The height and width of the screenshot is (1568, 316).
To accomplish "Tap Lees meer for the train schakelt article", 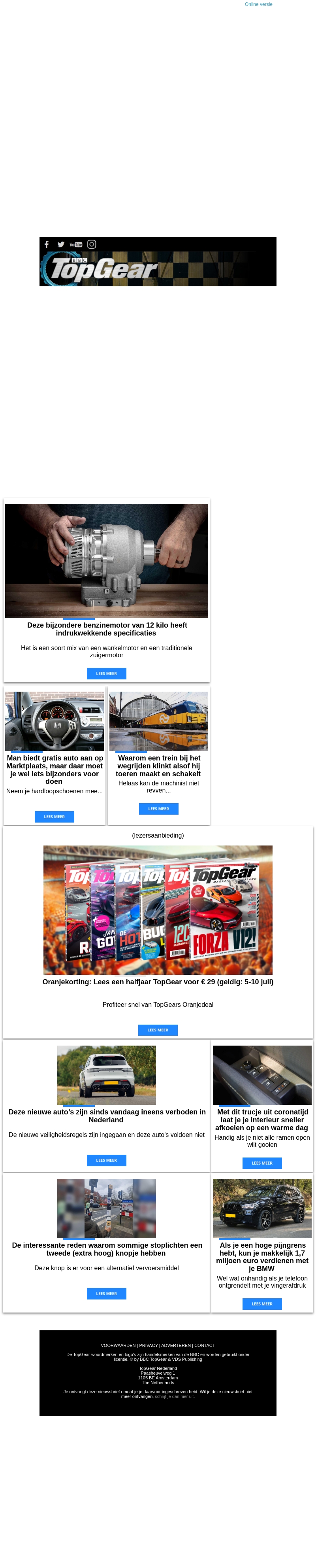I will tap(159, 808).
